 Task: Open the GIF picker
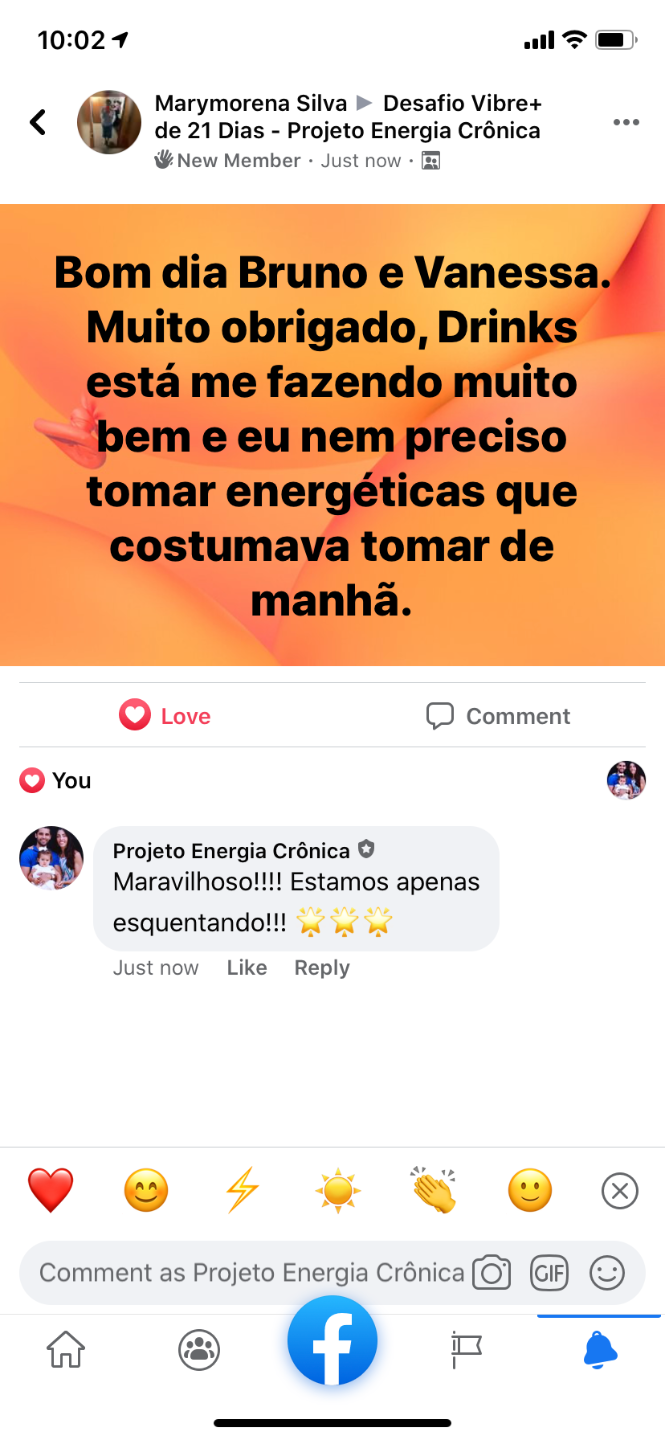pyautogui.click(x=549, y=1273)
